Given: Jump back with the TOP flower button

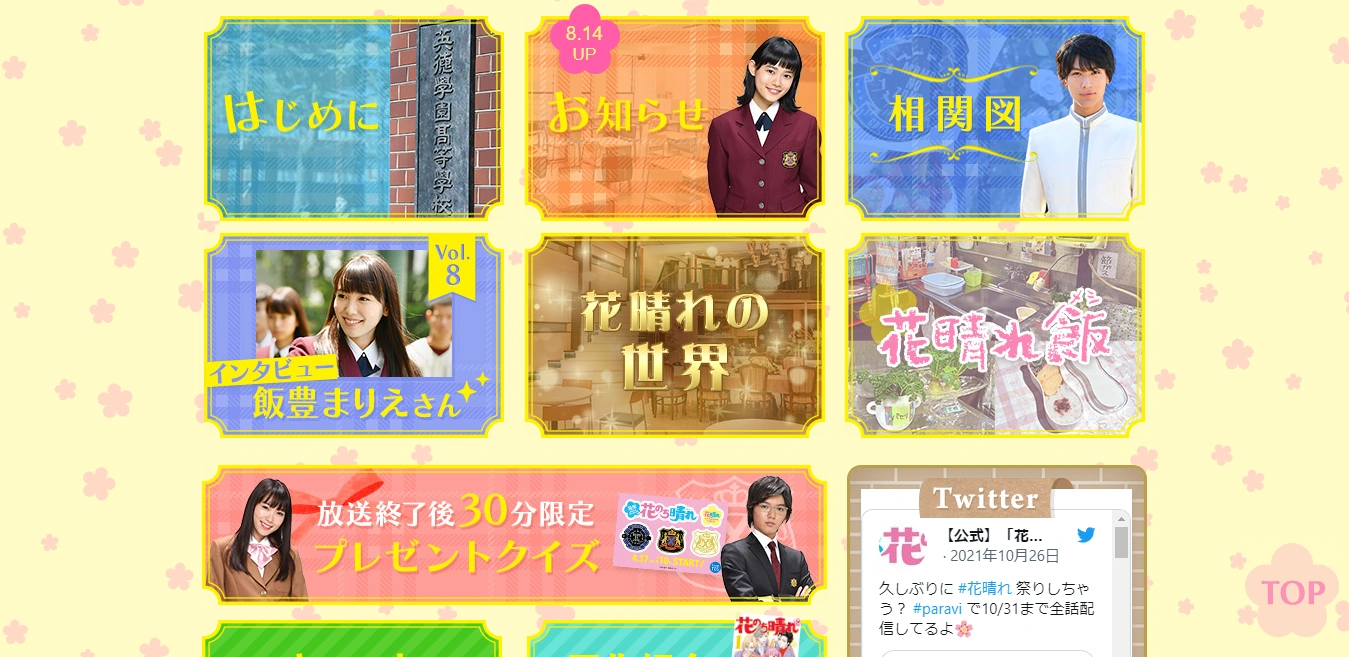Looking at the screenshot, I should [1293, 591].
